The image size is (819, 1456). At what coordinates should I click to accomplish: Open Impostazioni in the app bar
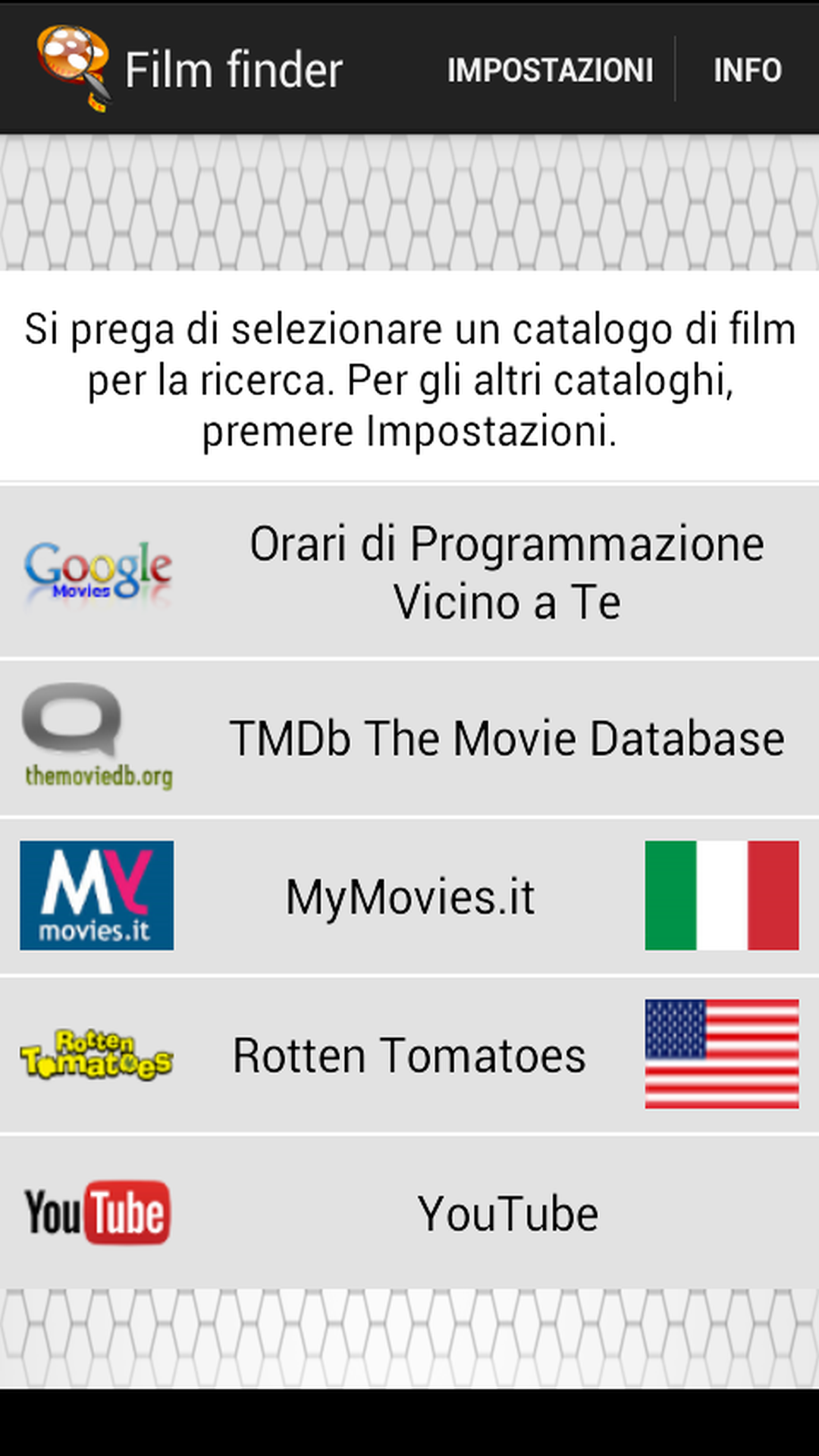[x=550, y=70]
